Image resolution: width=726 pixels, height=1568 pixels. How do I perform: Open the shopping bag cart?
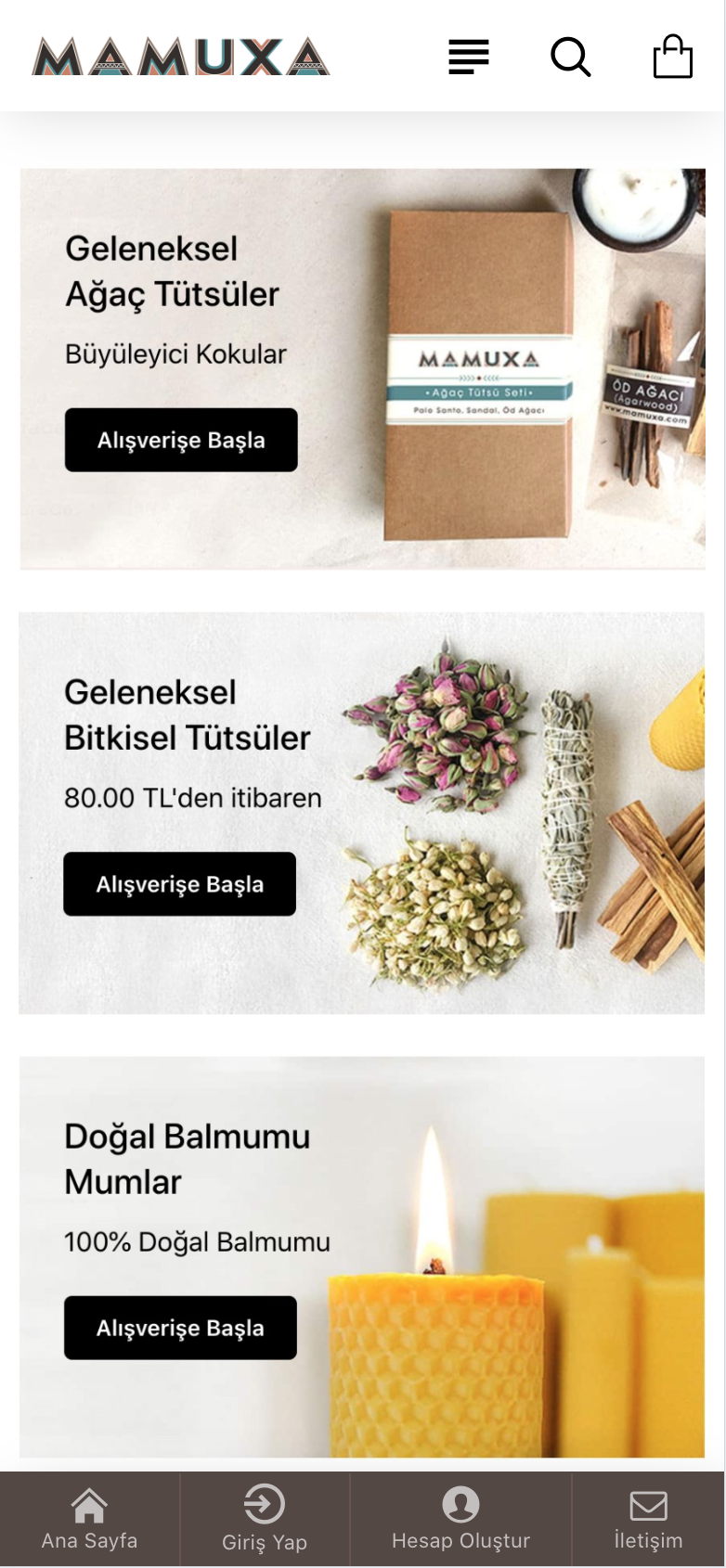click(x=673, y=57)
